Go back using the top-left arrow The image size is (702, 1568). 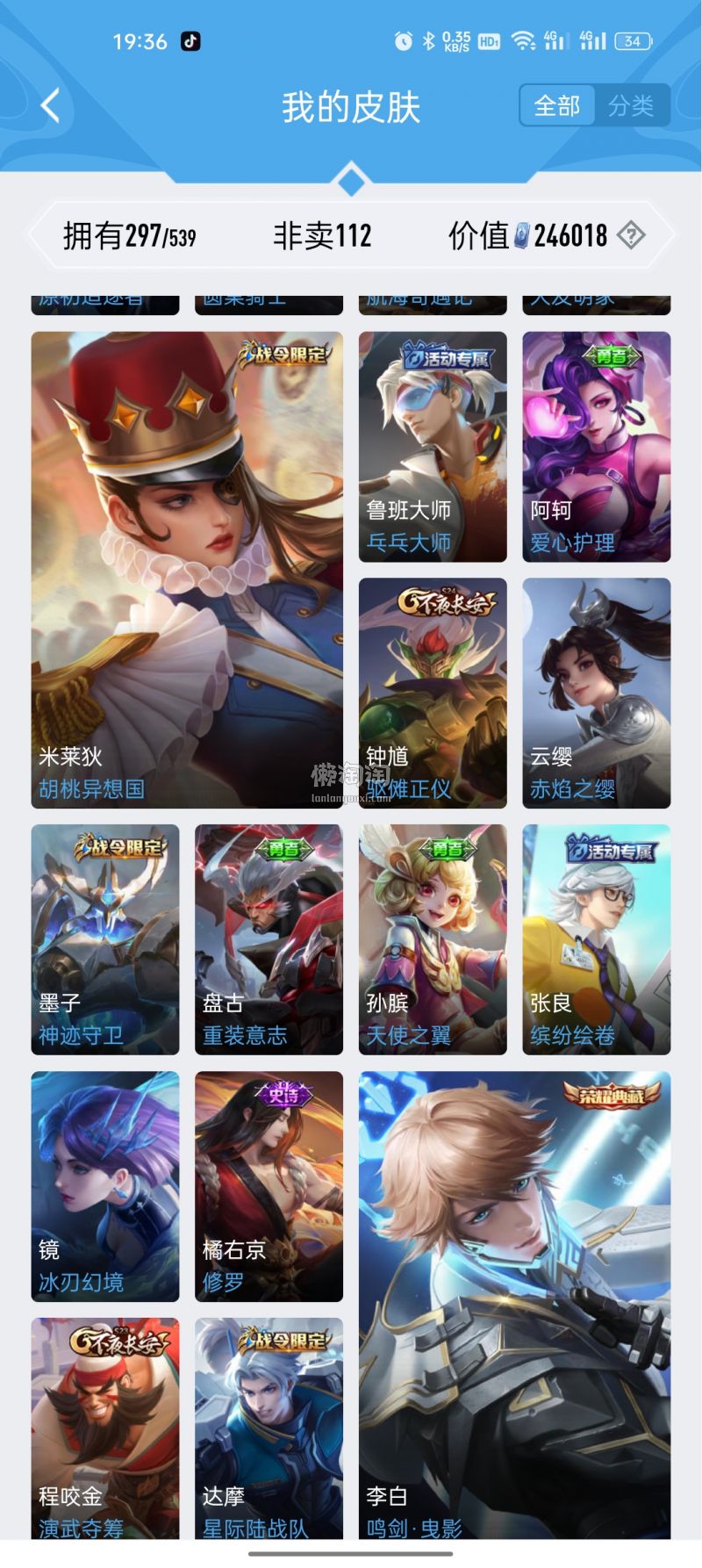tap(51, 106)
